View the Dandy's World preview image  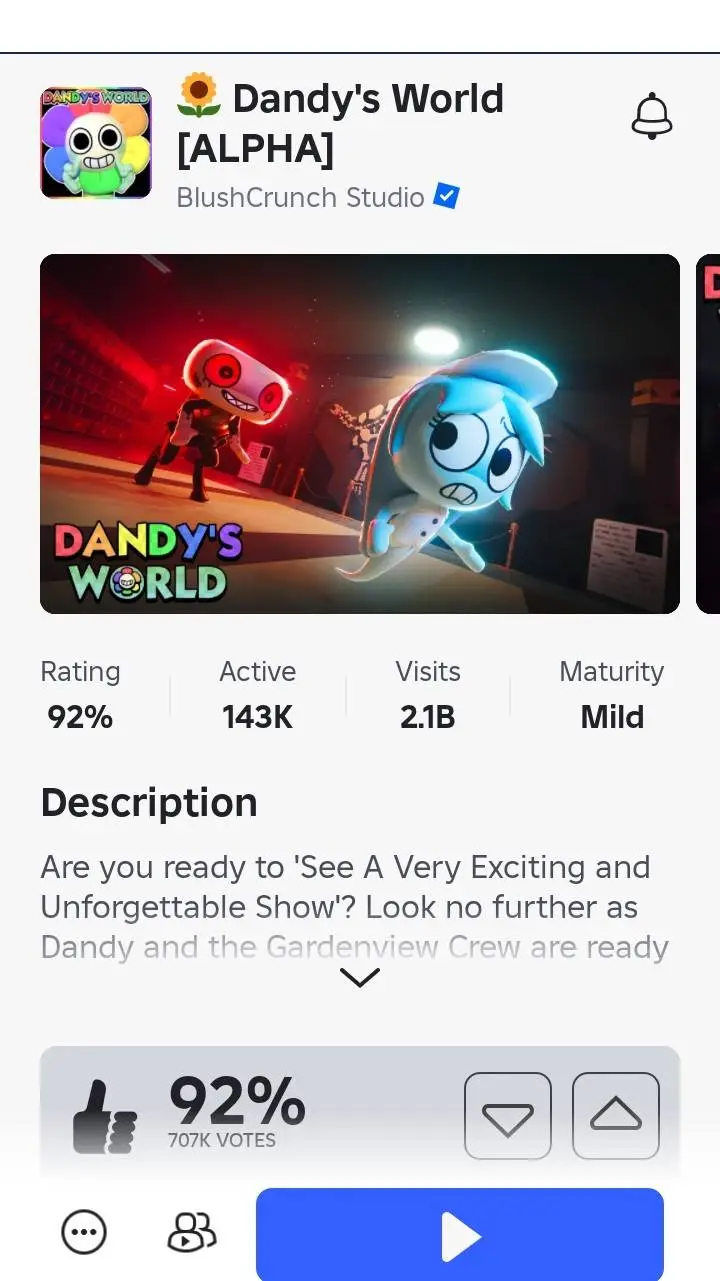360,433
